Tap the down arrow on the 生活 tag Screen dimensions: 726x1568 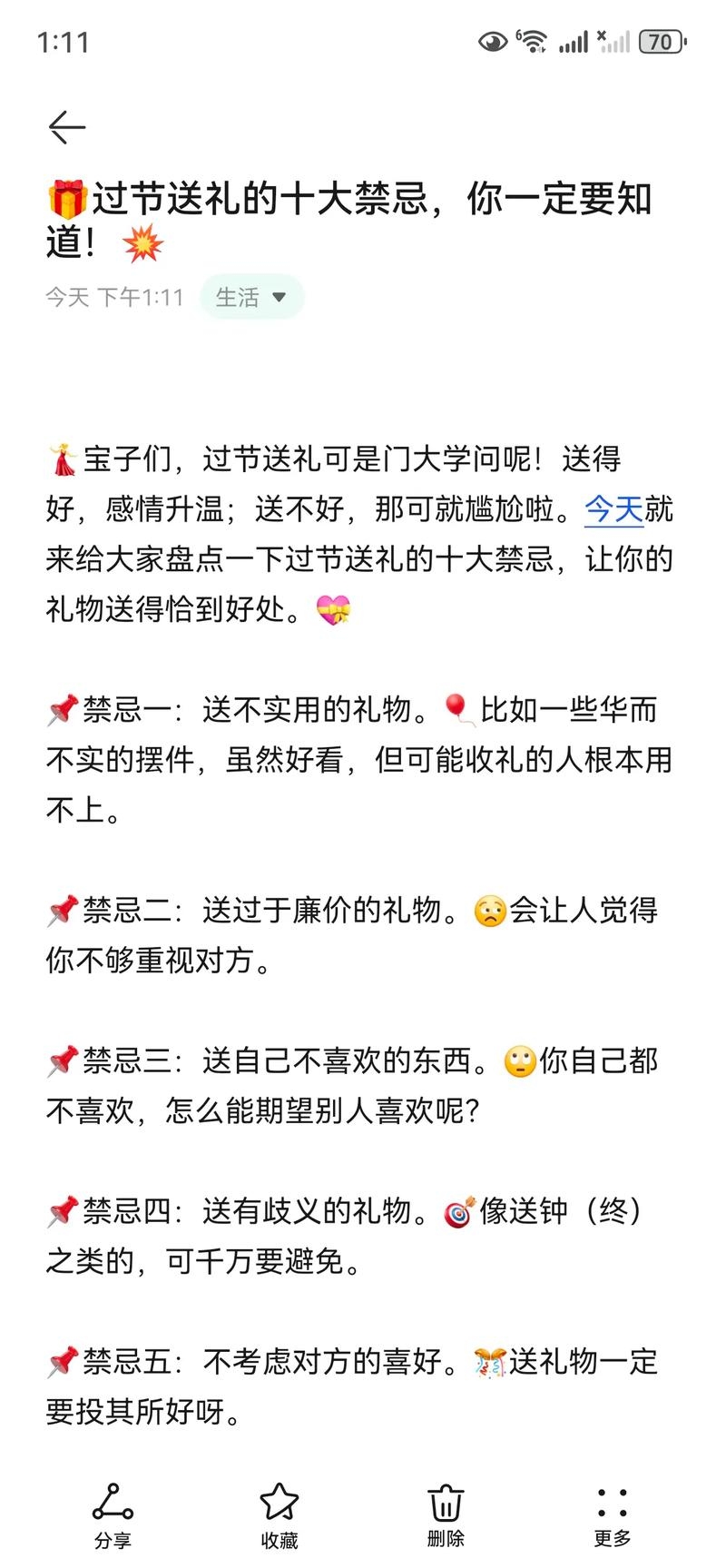click(280, 297)
